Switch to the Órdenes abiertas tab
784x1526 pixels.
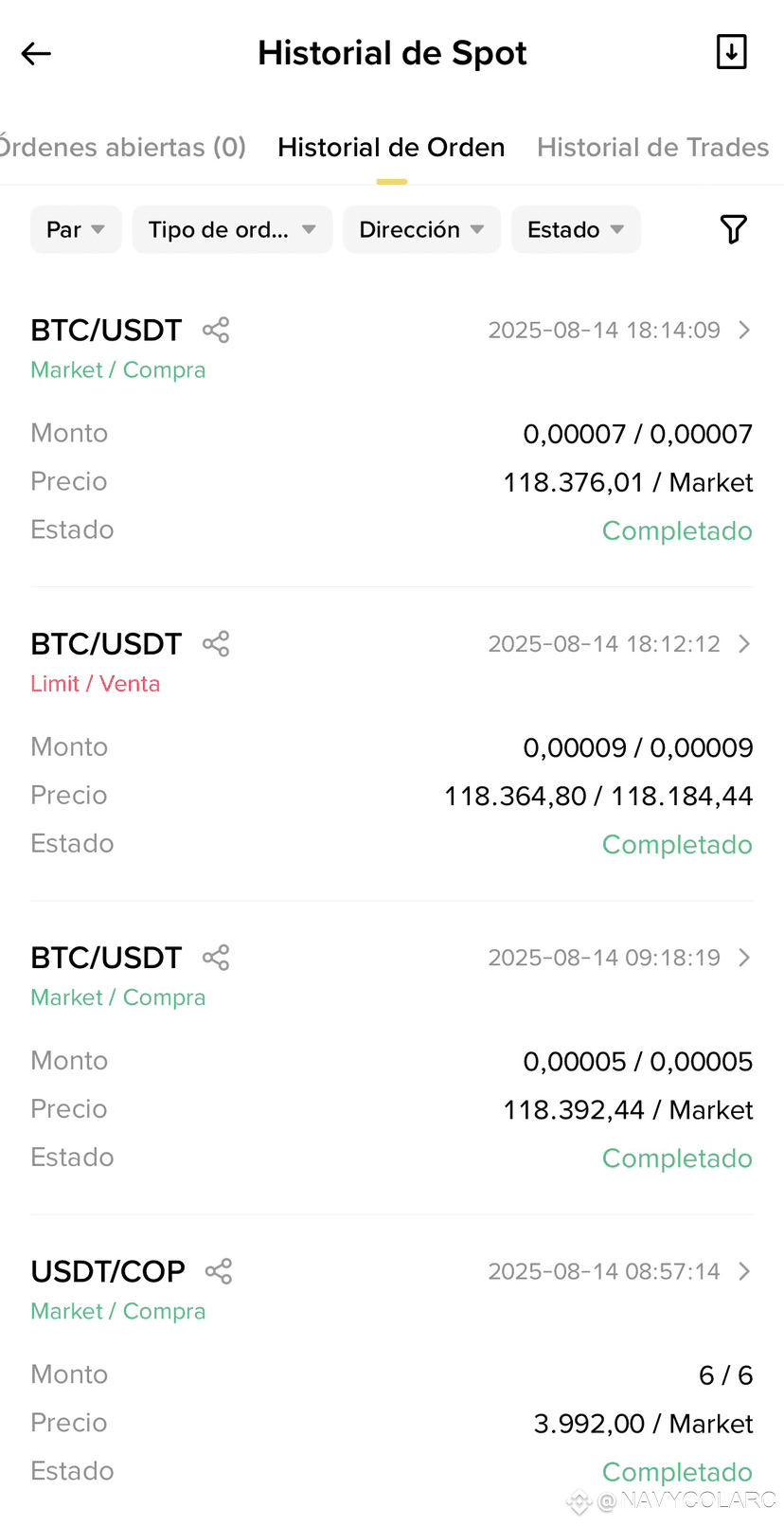[x=122, y=148]
